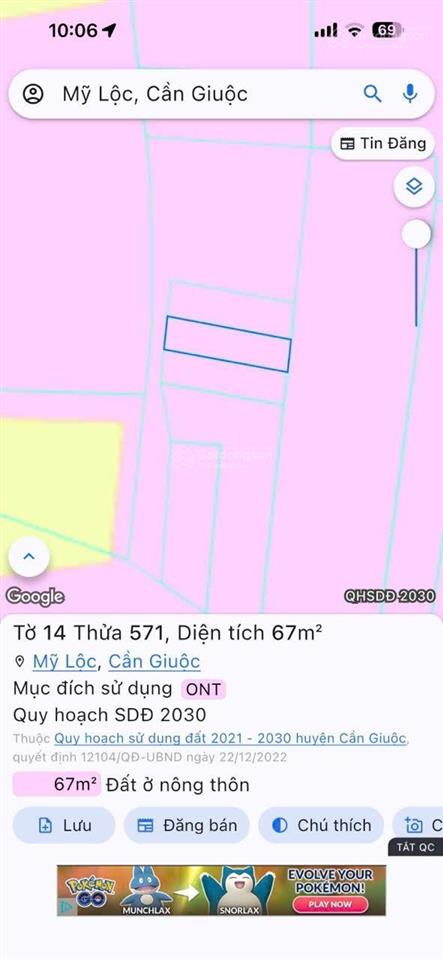Expand the panel with the up chevron
This screenshot has height=960, width=443.
(x=29, y=557)
